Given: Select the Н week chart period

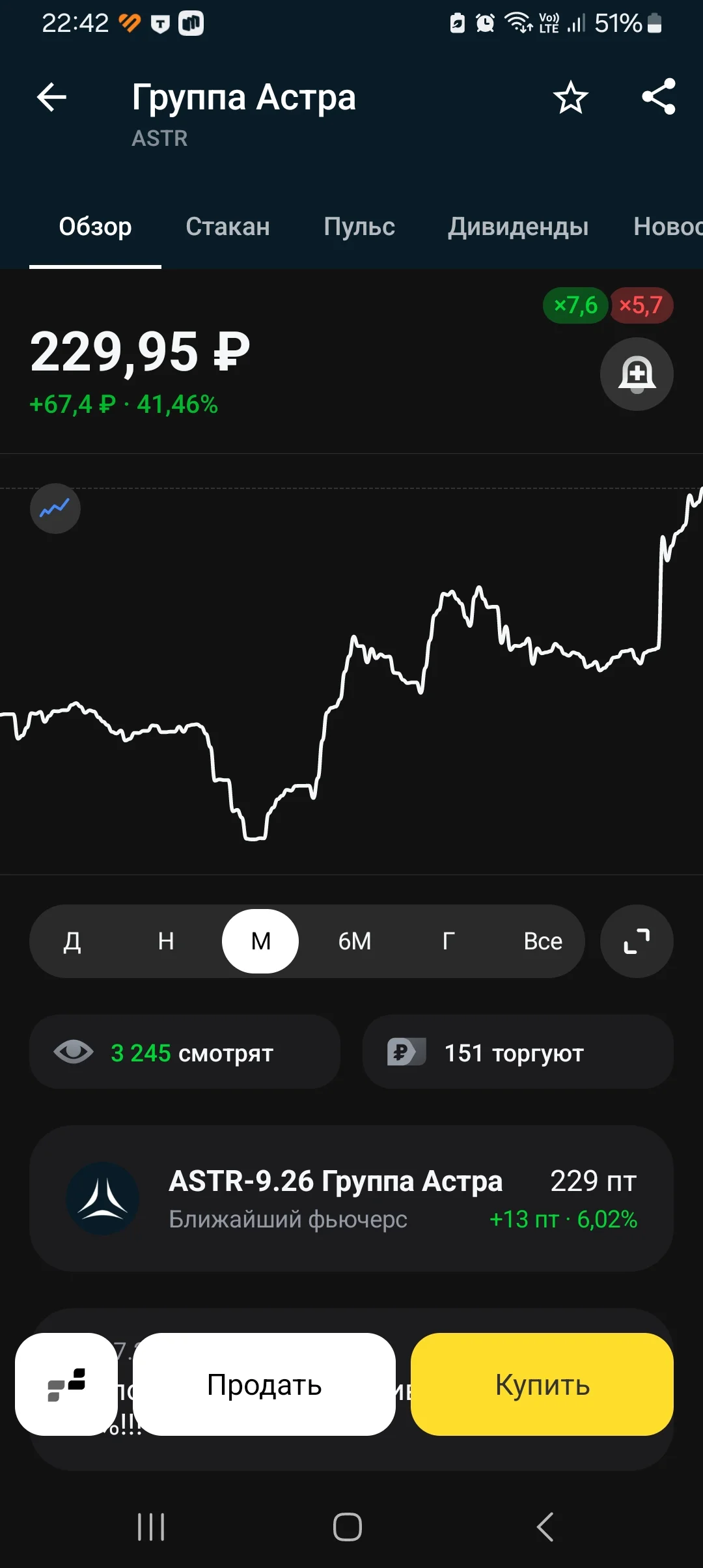Looking at the screenshot, I should [166, 941].
